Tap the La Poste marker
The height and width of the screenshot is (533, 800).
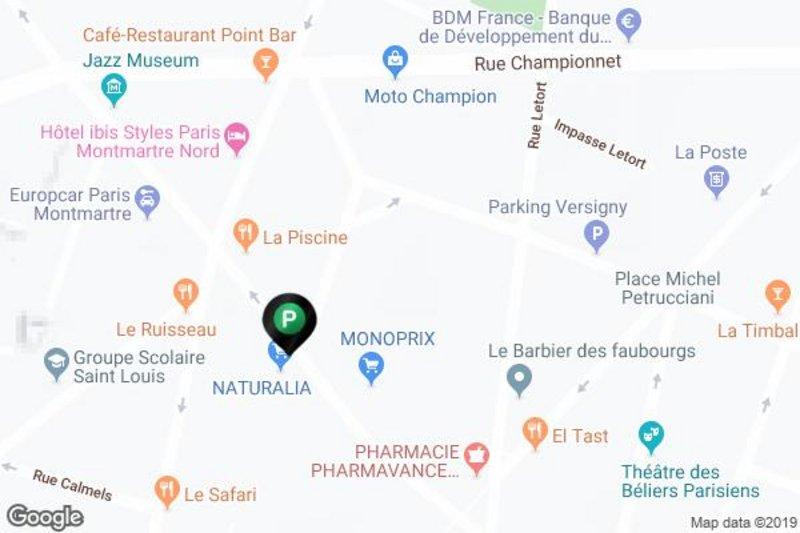pos(716,181)
